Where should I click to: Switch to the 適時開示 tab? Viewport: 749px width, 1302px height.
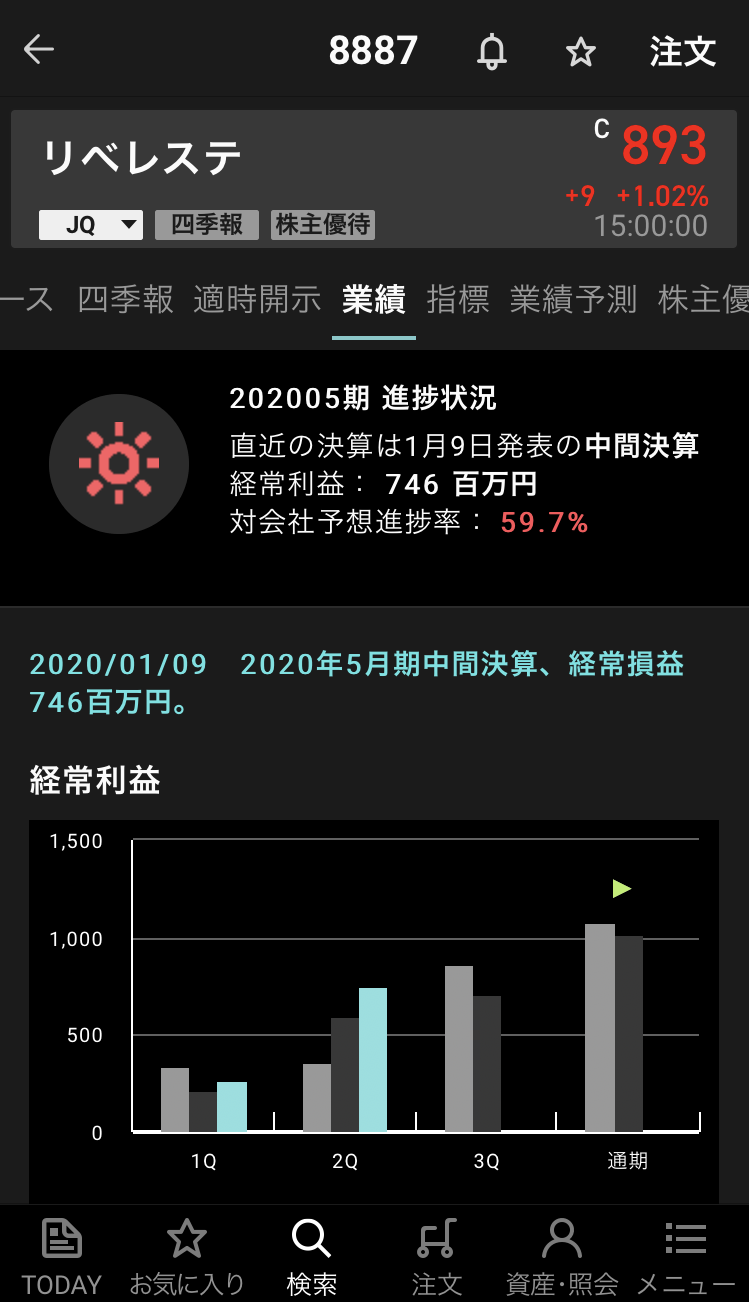pyautogui.click(x=257, y=299)
